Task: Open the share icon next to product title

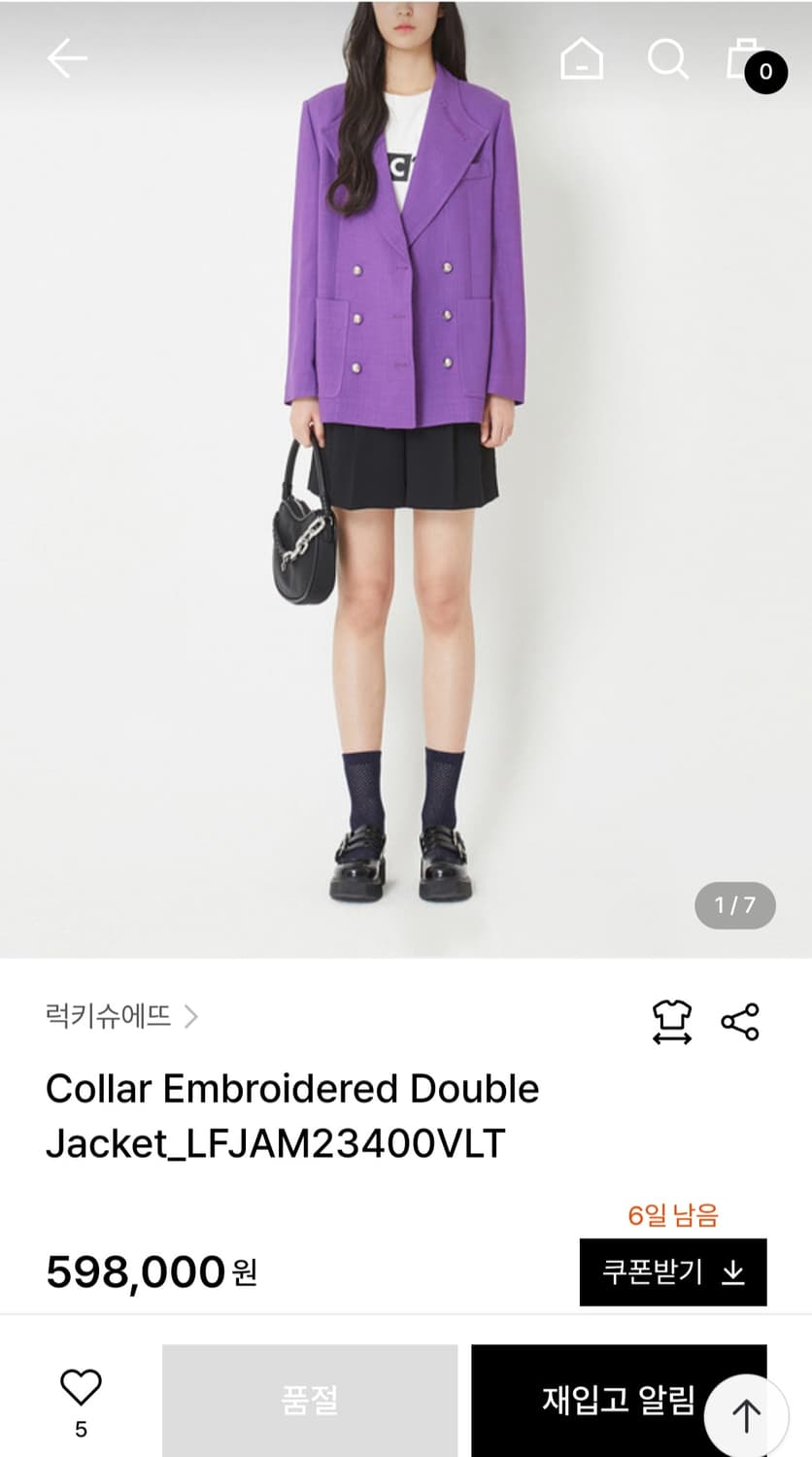Action: (x=739, y=1021)
